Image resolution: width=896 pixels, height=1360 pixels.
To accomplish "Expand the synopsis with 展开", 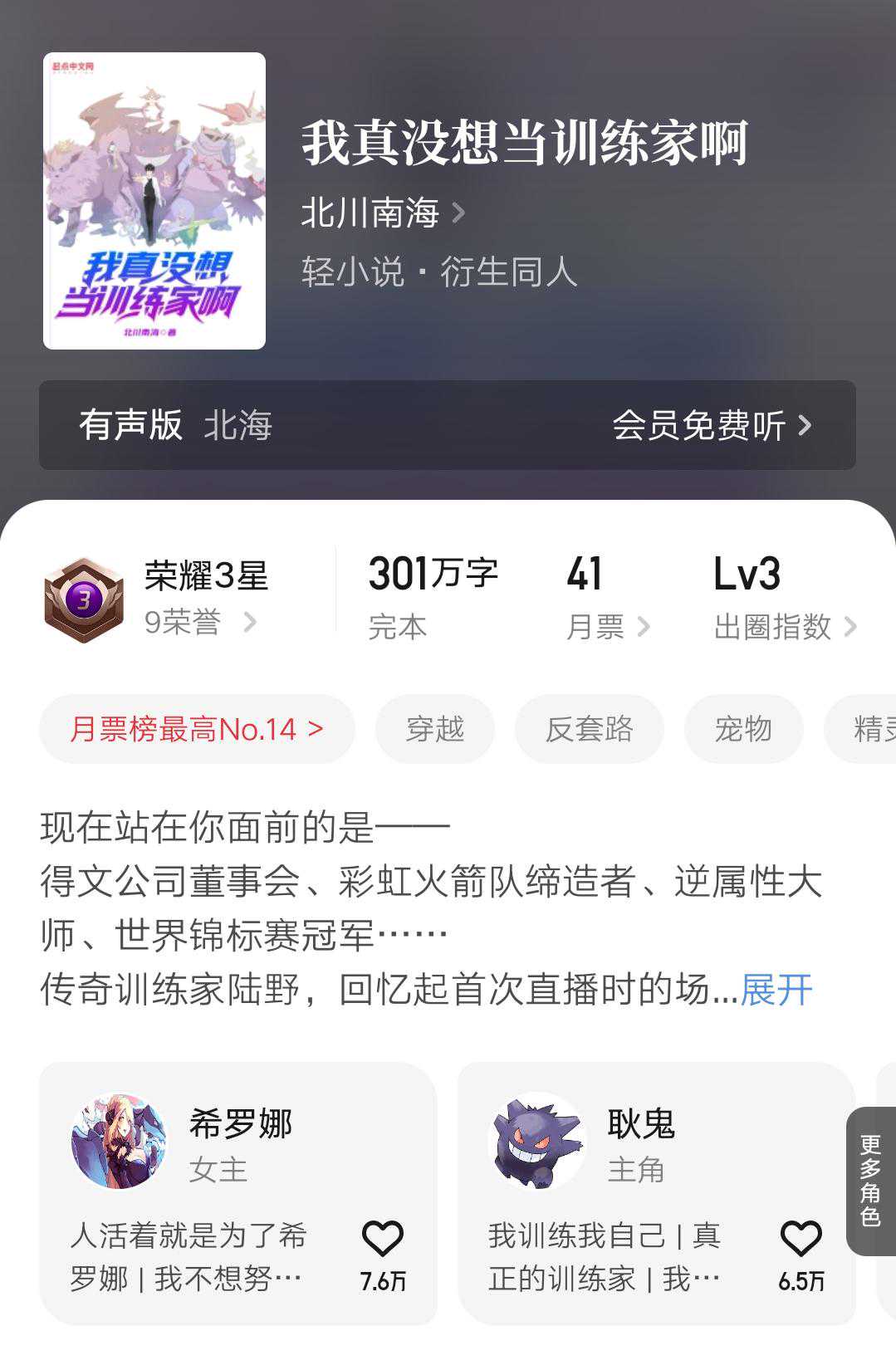I will 776,990.
